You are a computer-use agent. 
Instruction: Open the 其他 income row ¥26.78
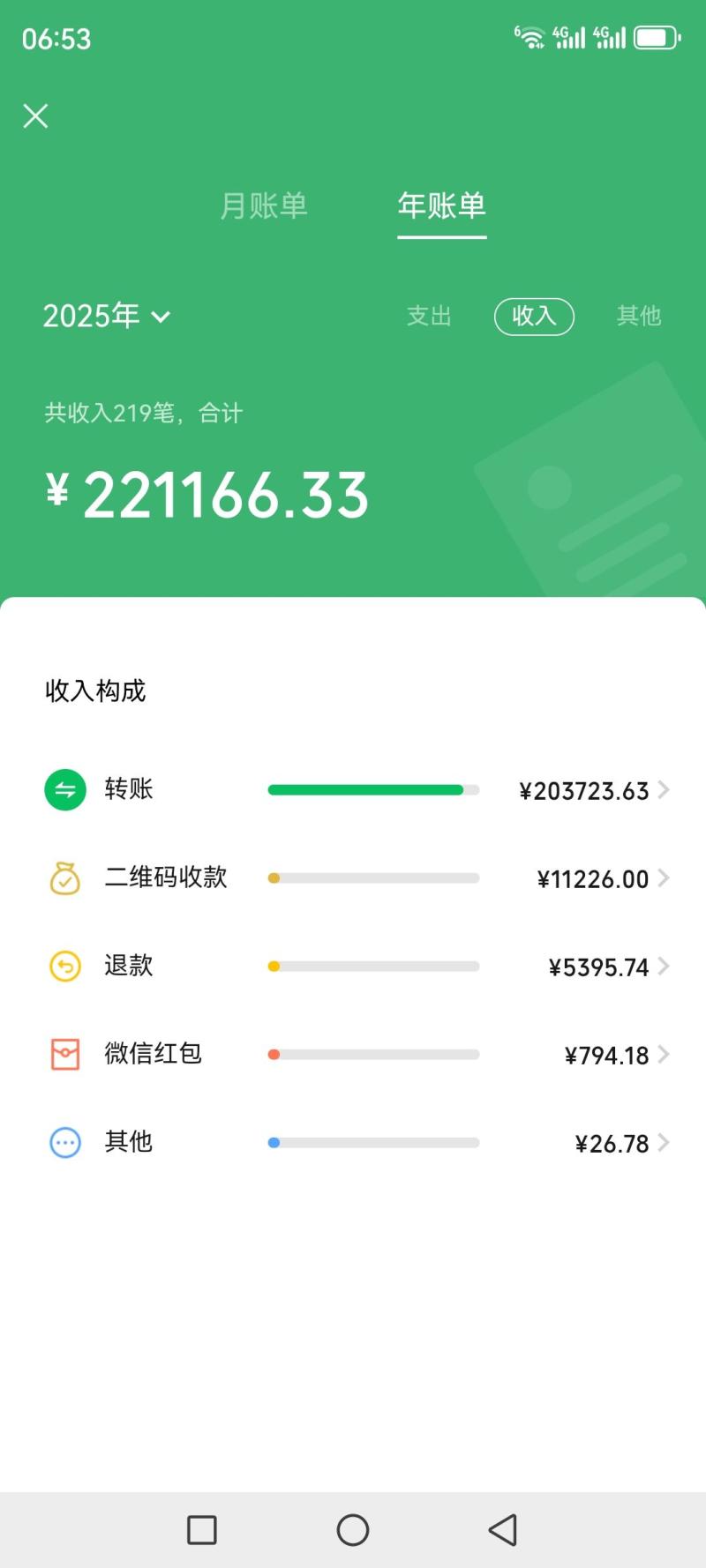[353, 1143]
